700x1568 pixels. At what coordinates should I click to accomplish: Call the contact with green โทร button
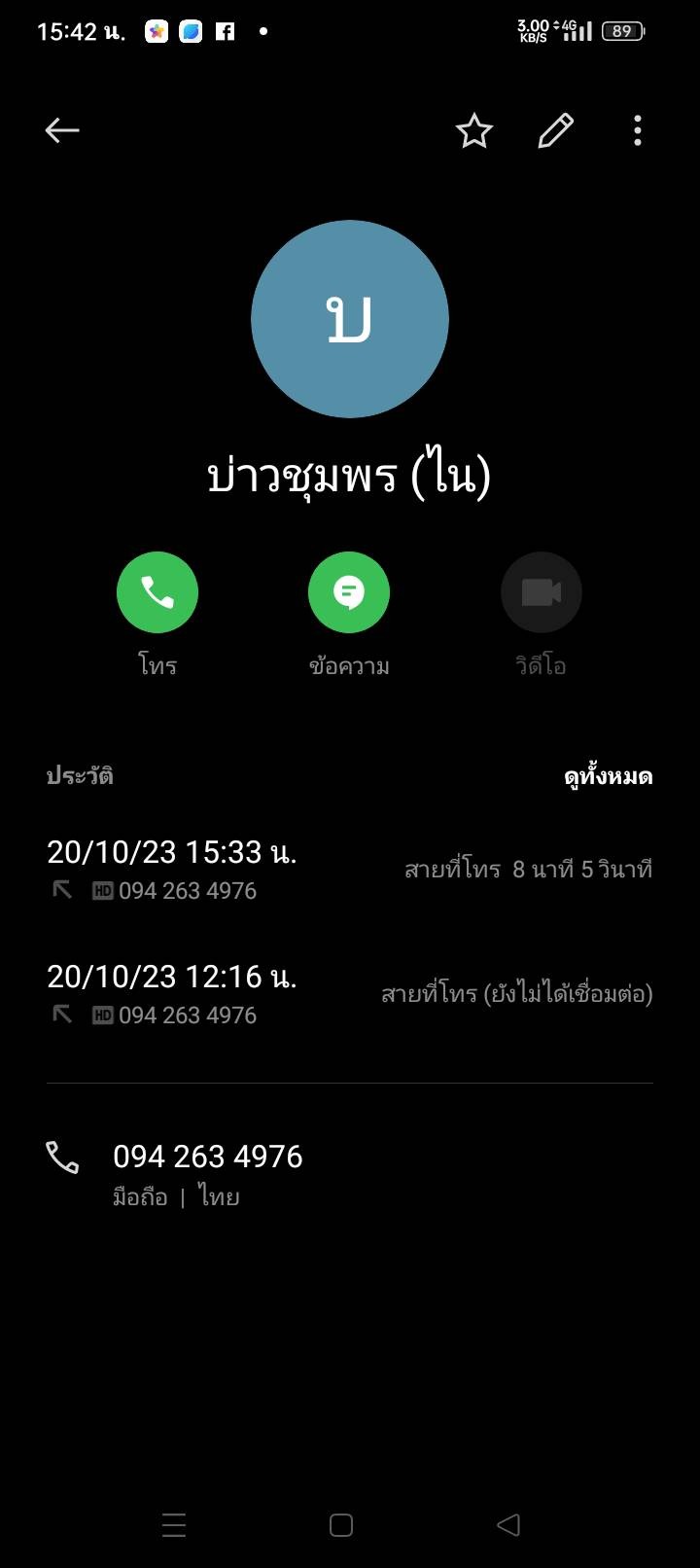click(x=157, y=592)
